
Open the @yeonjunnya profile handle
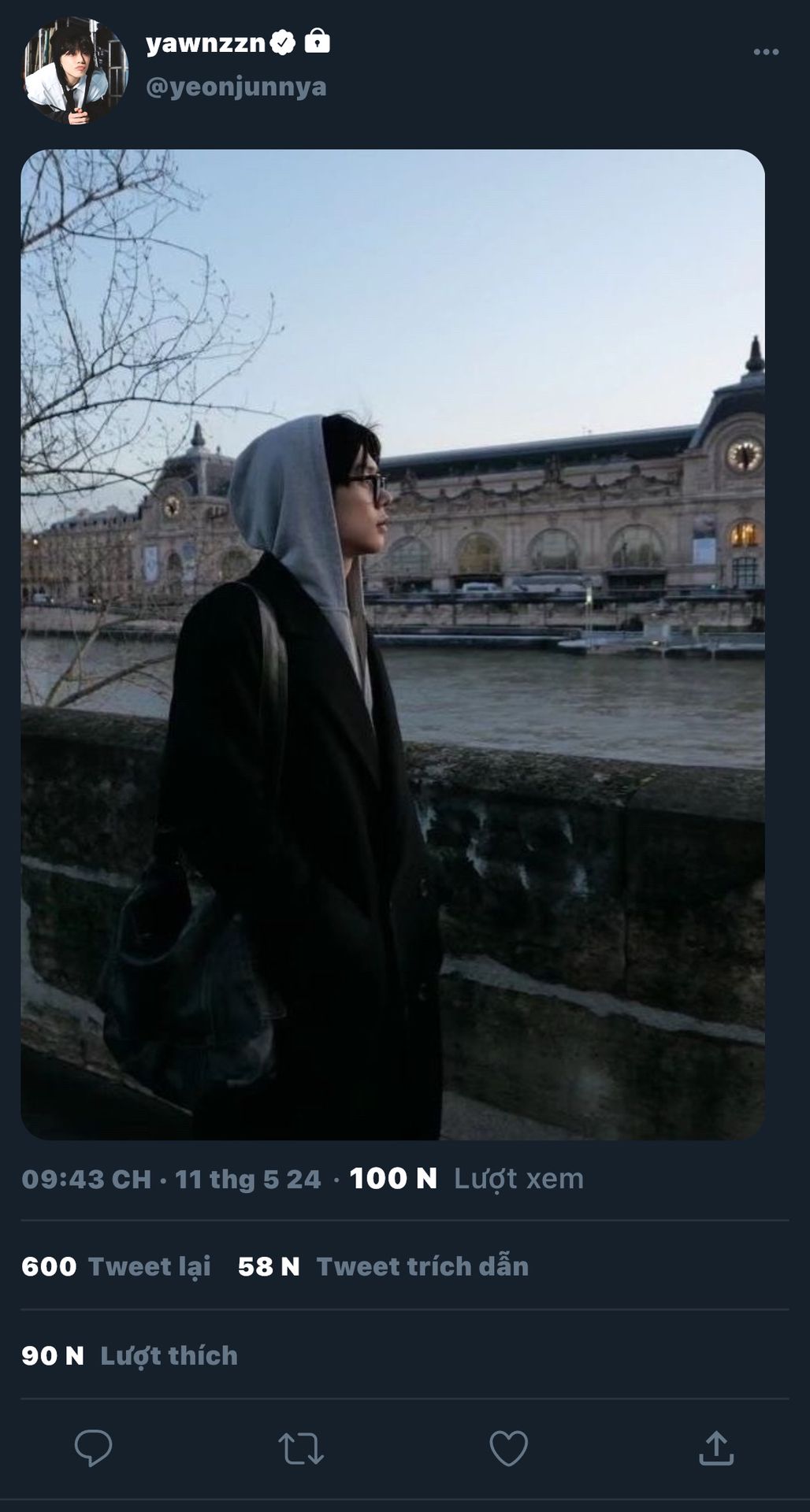pyautogui.click(x=236, y=86)
